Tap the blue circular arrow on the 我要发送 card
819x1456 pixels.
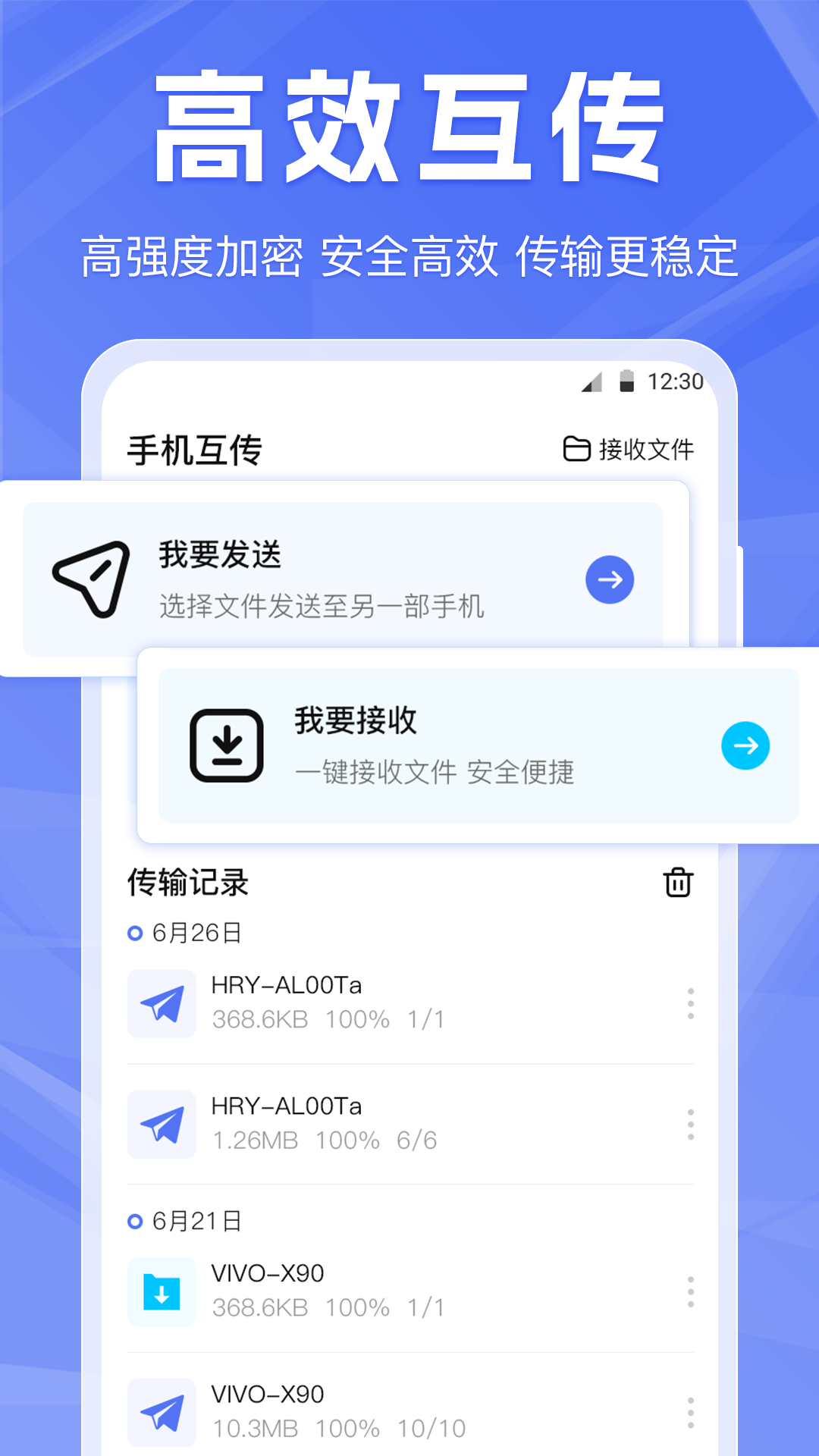click(609, 579)
